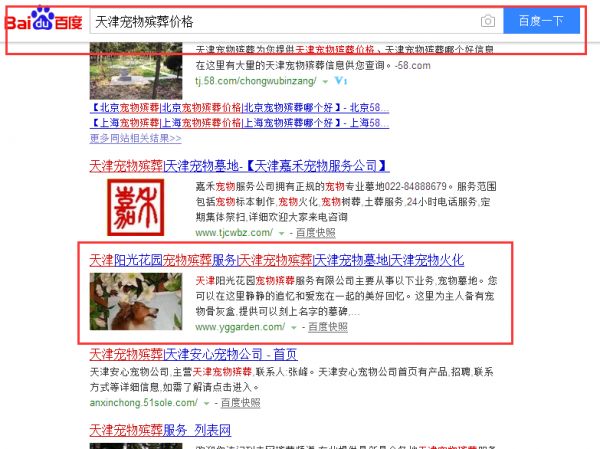Open 天津阳光花园宠物殡葬服务 result title
The height and width of the screenshot is (449, 600).
[276, 259]
